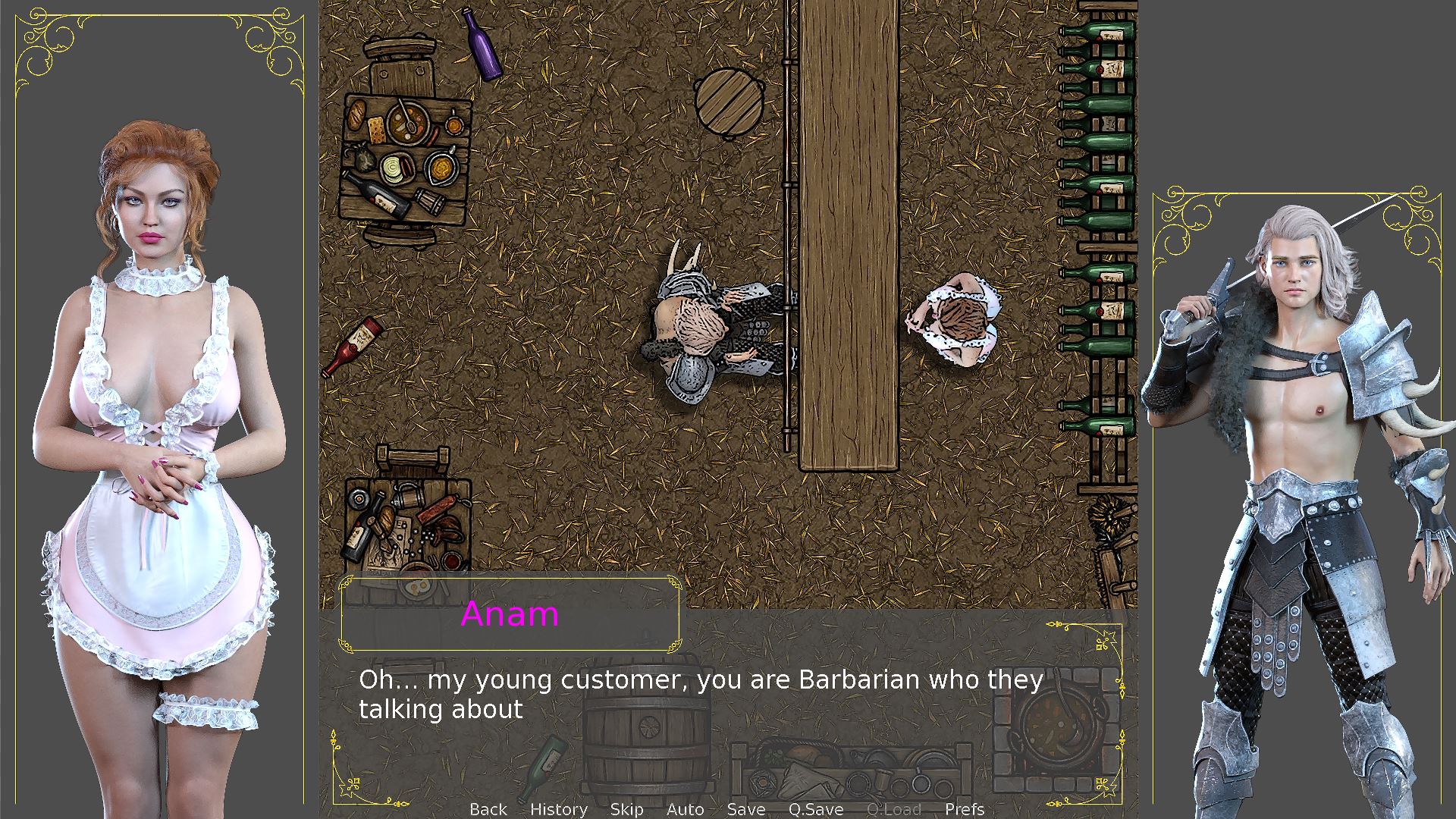Open the Save game menu

[x=745, y=809]
